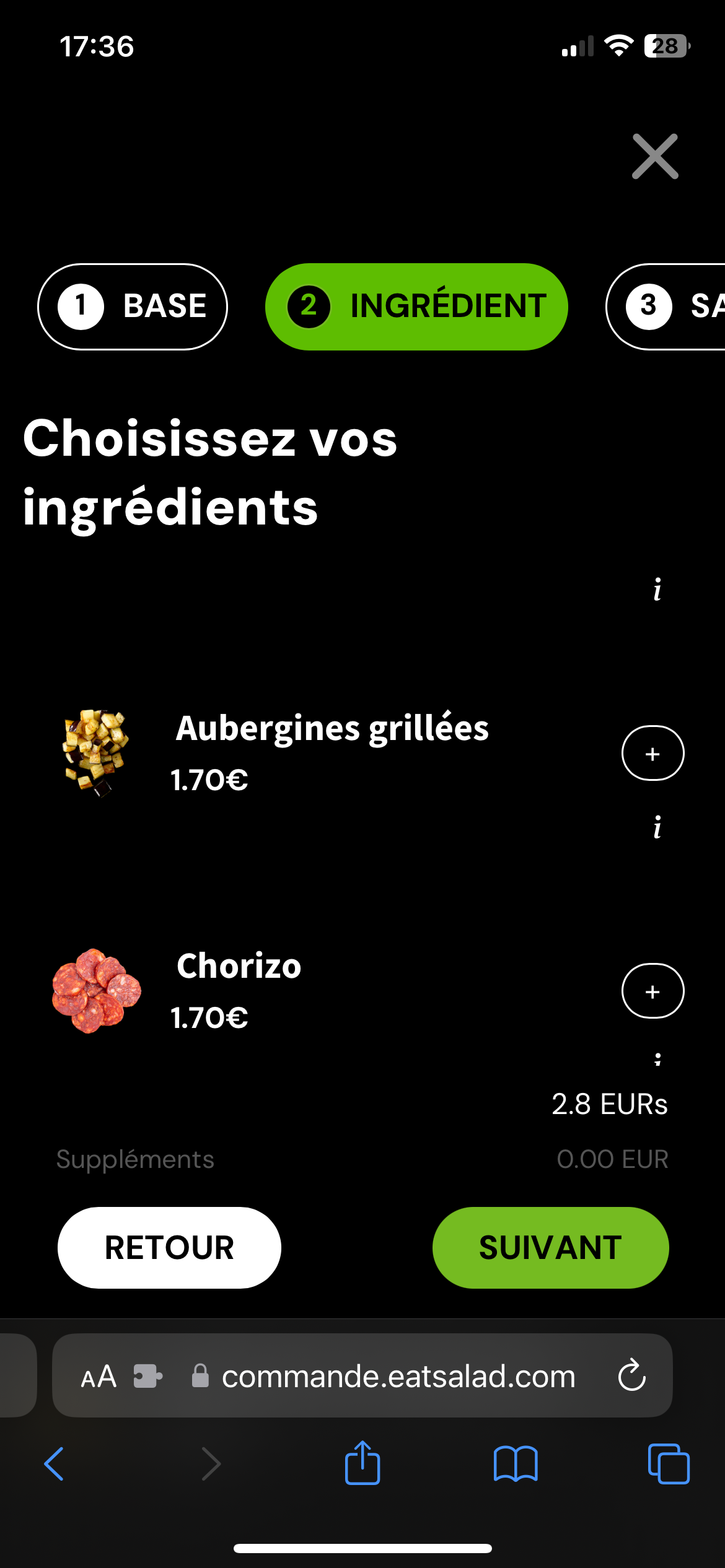This screenshot has width=725, height=1568.
Task: Tap the RETOUR button
Action: pyautogui.click(x=169, y=1247)
